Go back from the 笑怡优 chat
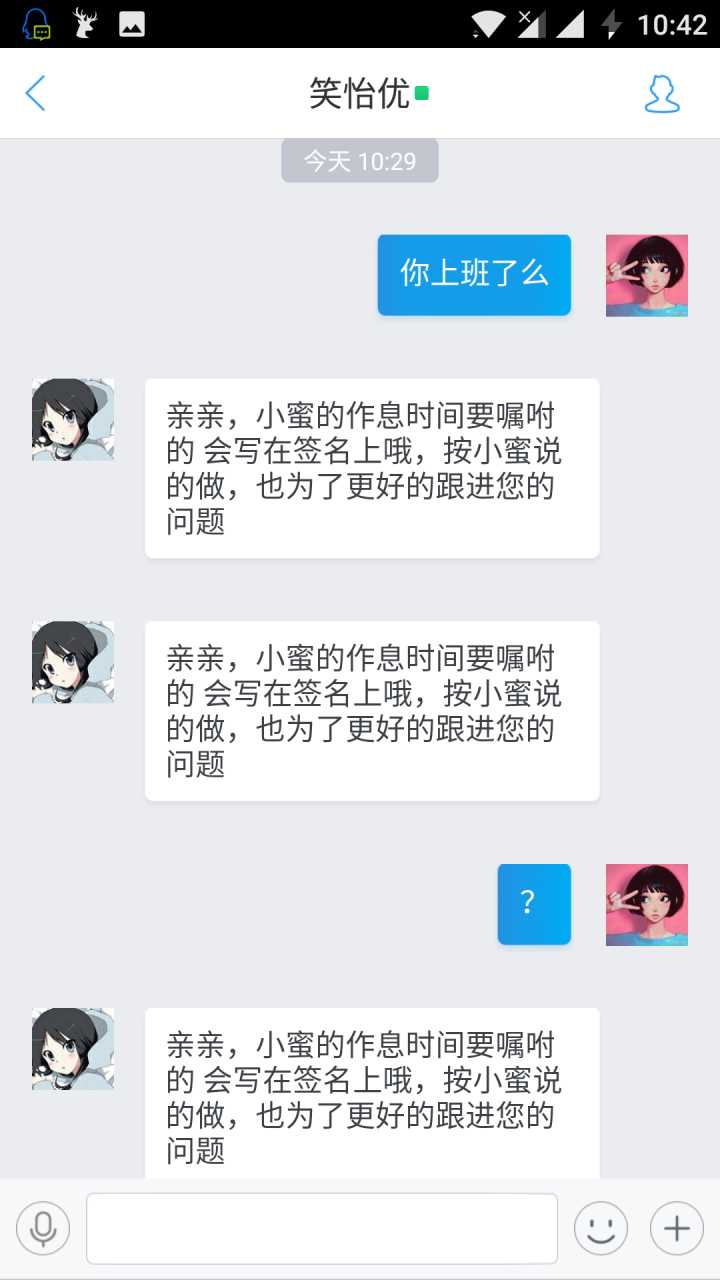Image resolution: width=720 pixels, height=1280 pixels. 36,93
